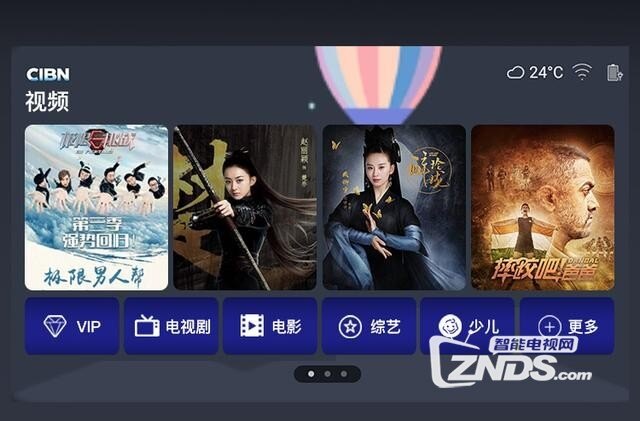This screenshot has height=421, width=640.
Task: Open the VIP section
Action: tap(72, 326)
